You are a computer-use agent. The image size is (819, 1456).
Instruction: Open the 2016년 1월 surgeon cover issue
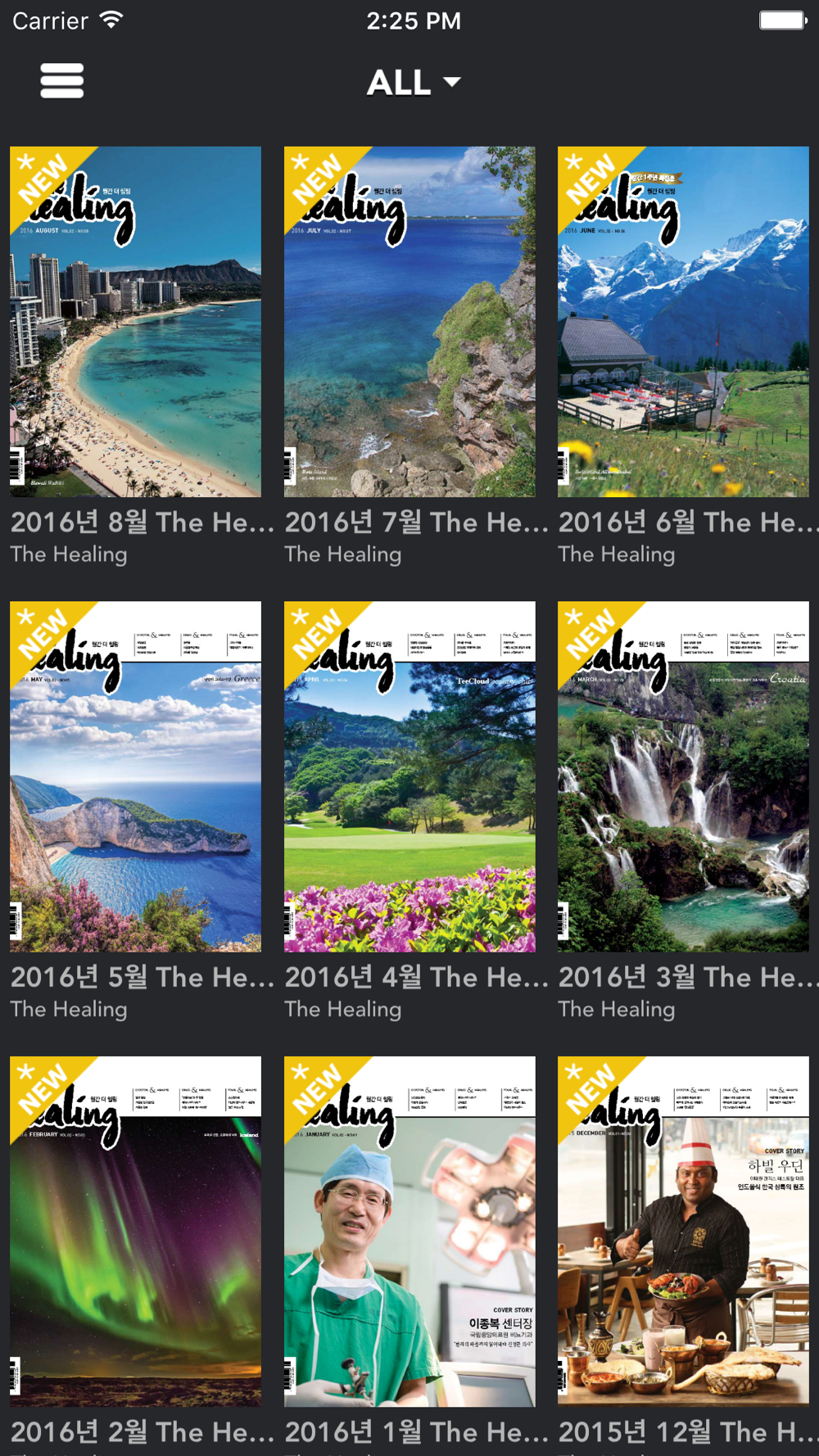(409, 1232)
